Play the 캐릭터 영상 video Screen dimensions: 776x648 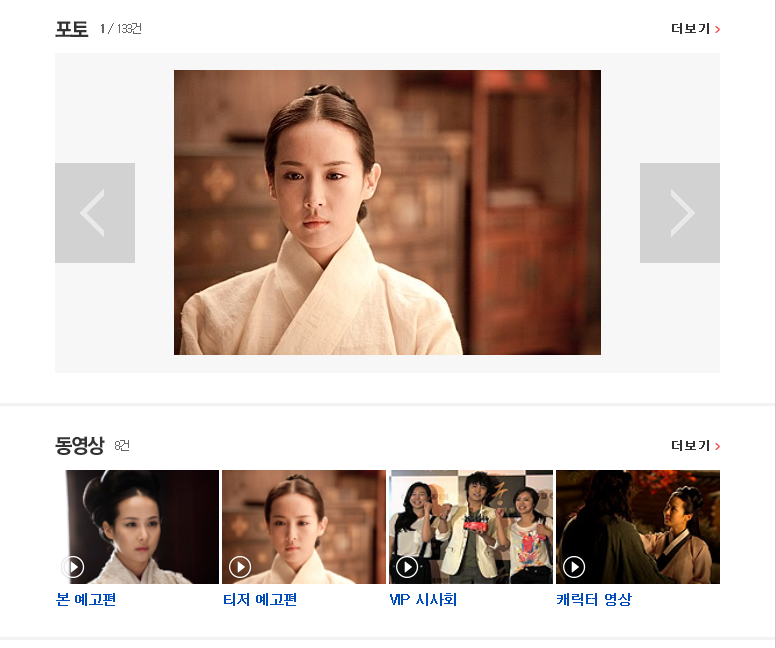tap(638, 527)
